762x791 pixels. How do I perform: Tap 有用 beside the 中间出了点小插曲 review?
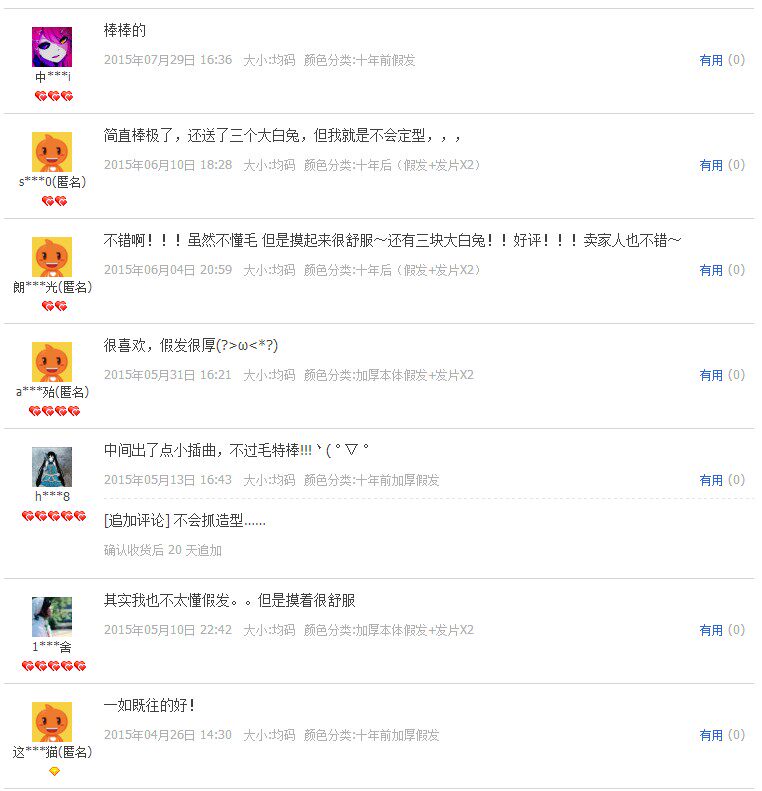pyautogui.click(x=711, y=480)
